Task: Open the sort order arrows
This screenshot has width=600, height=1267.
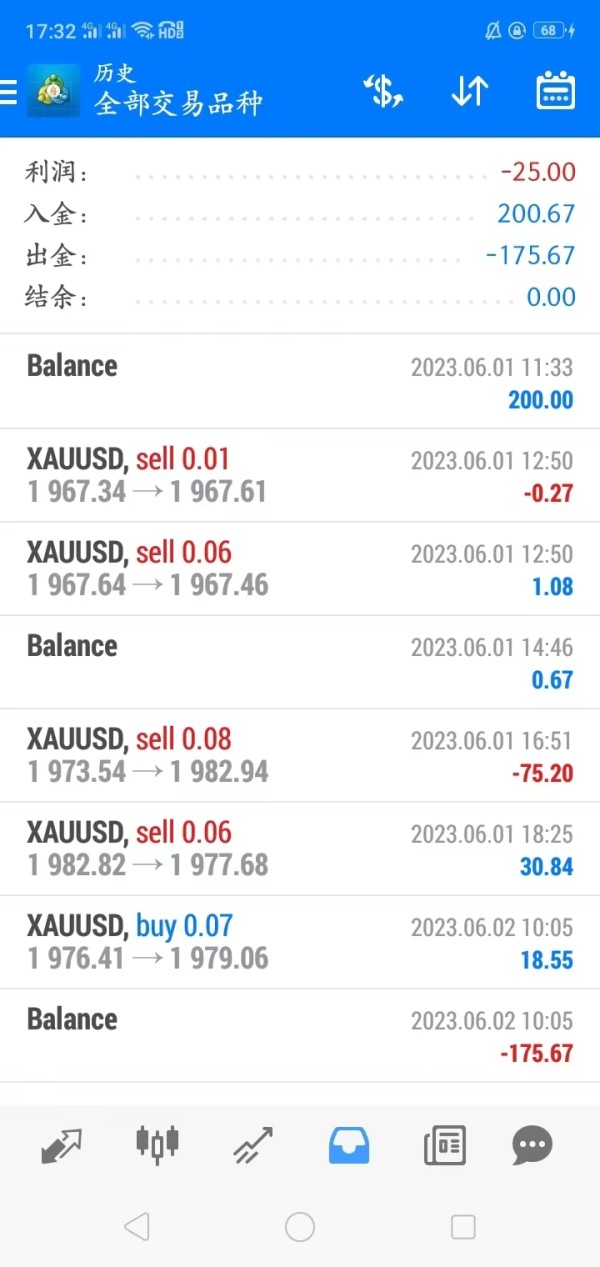Action: (469, 92)
